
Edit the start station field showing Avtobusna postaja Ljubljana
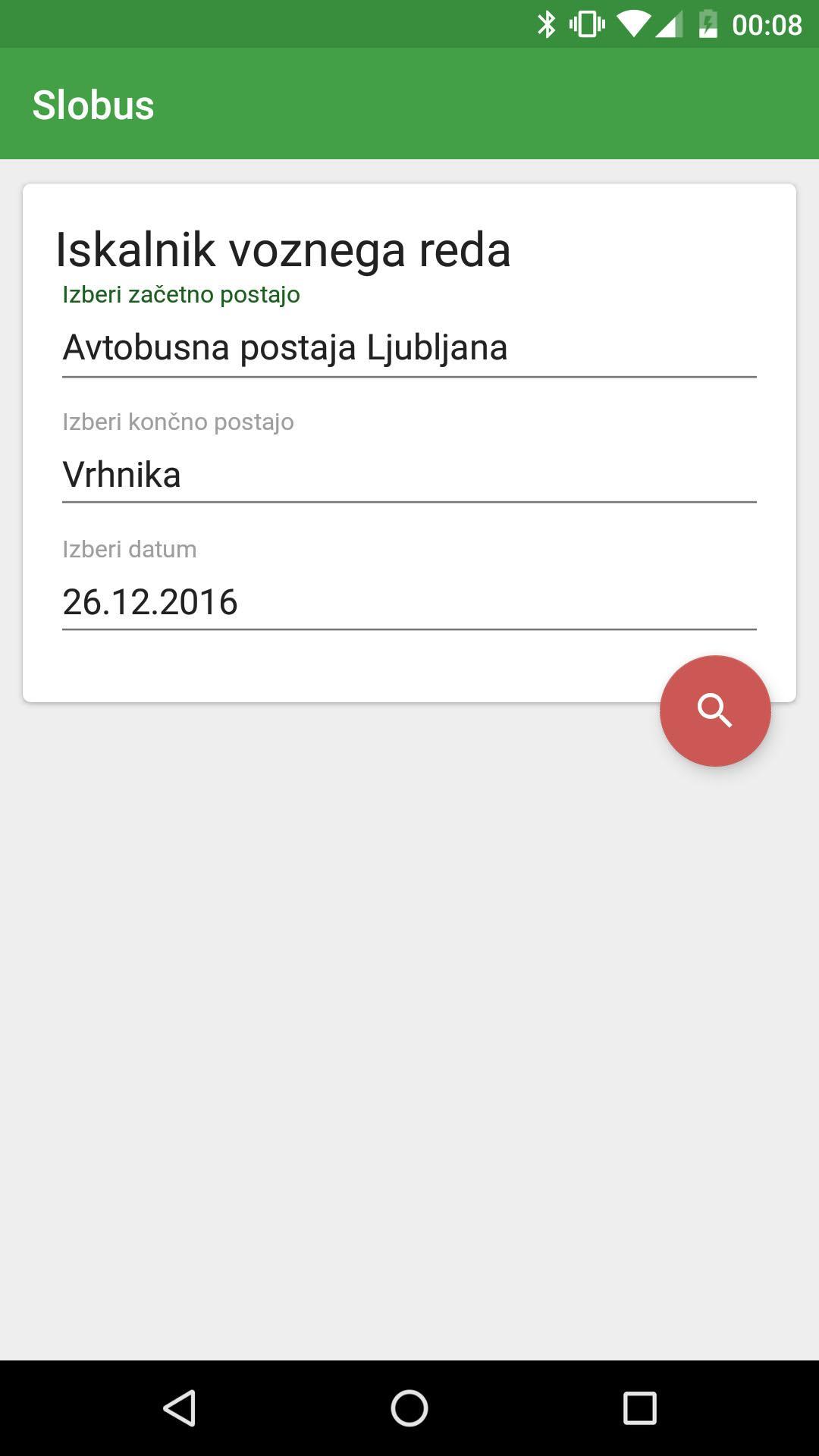(x=409, y=347)
